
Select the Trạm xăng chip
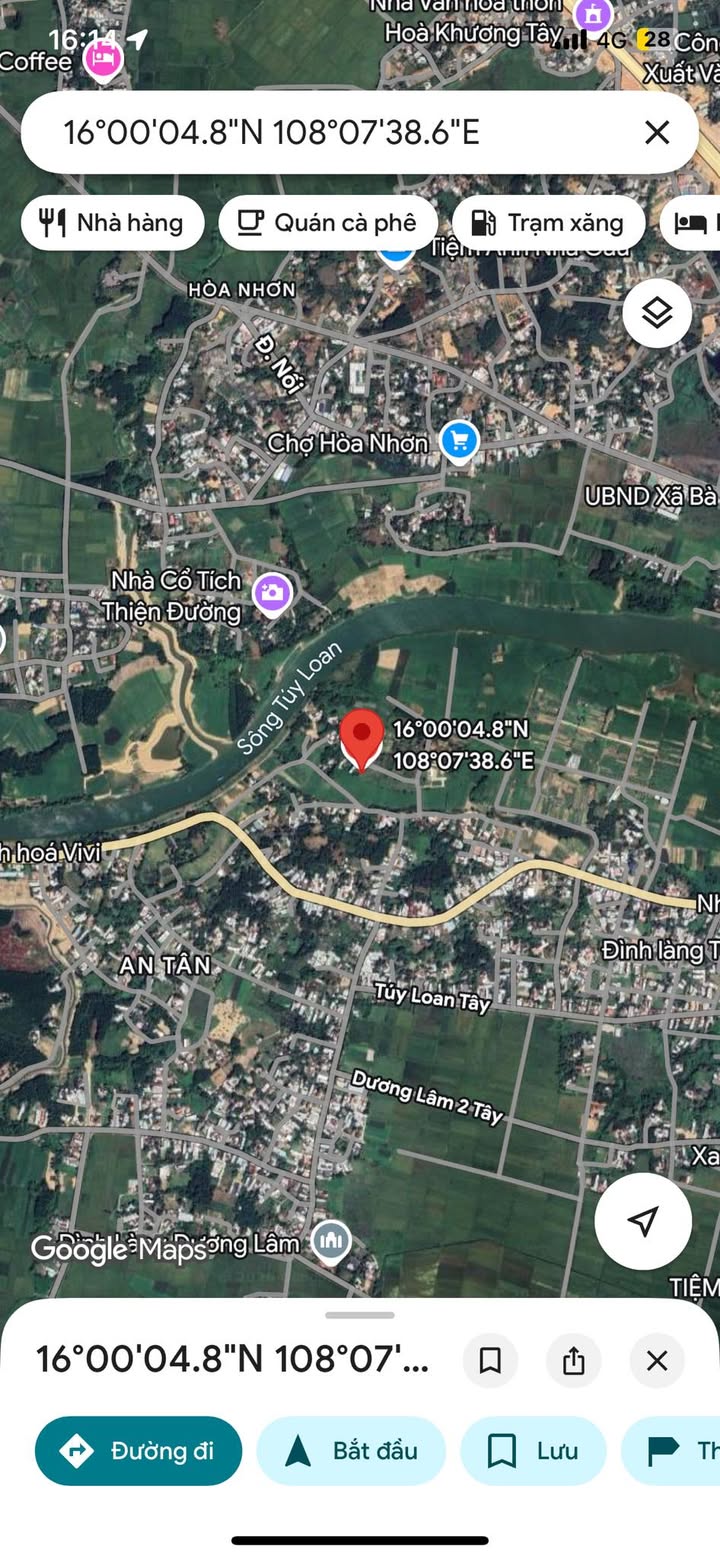click(x=548, y=223)
